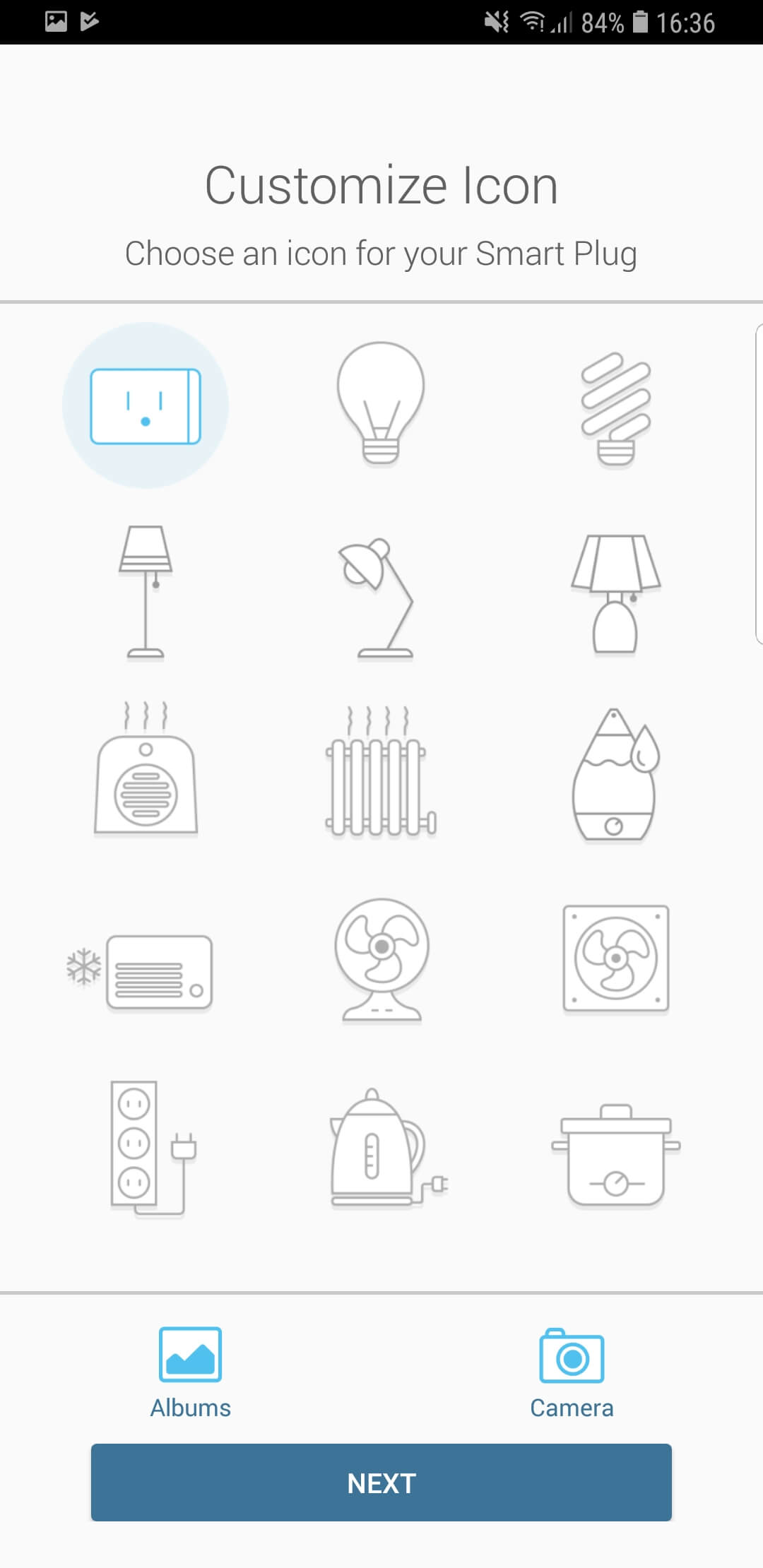Tap the NEXT button
The height and width of the screenshot is (1568, 763).
pyautogui.click(x=381, y=1483)
